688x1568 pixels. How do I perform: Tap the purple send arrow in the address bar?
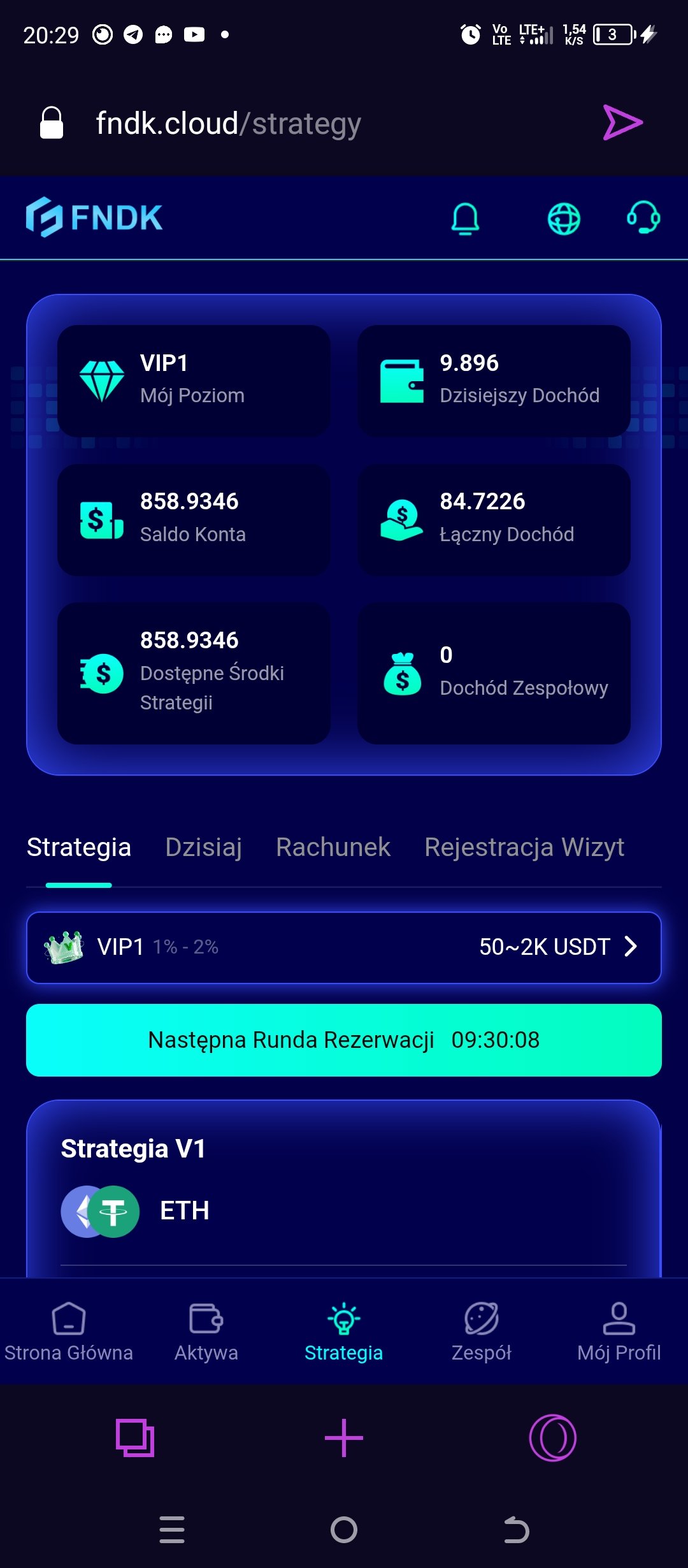tap(623, 122)
